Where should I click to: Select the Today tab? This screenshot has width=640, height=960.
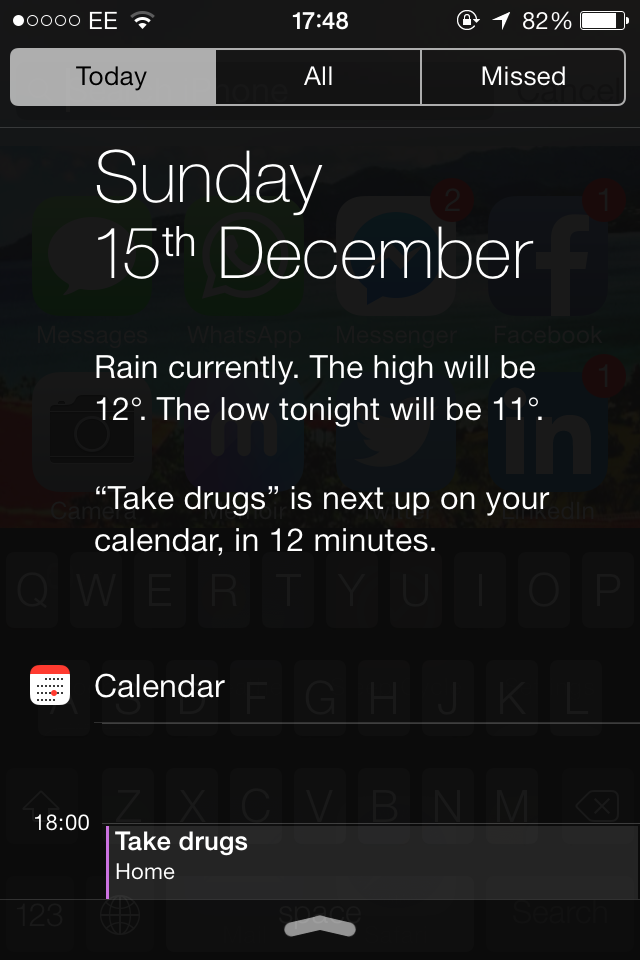coord(112,77)
